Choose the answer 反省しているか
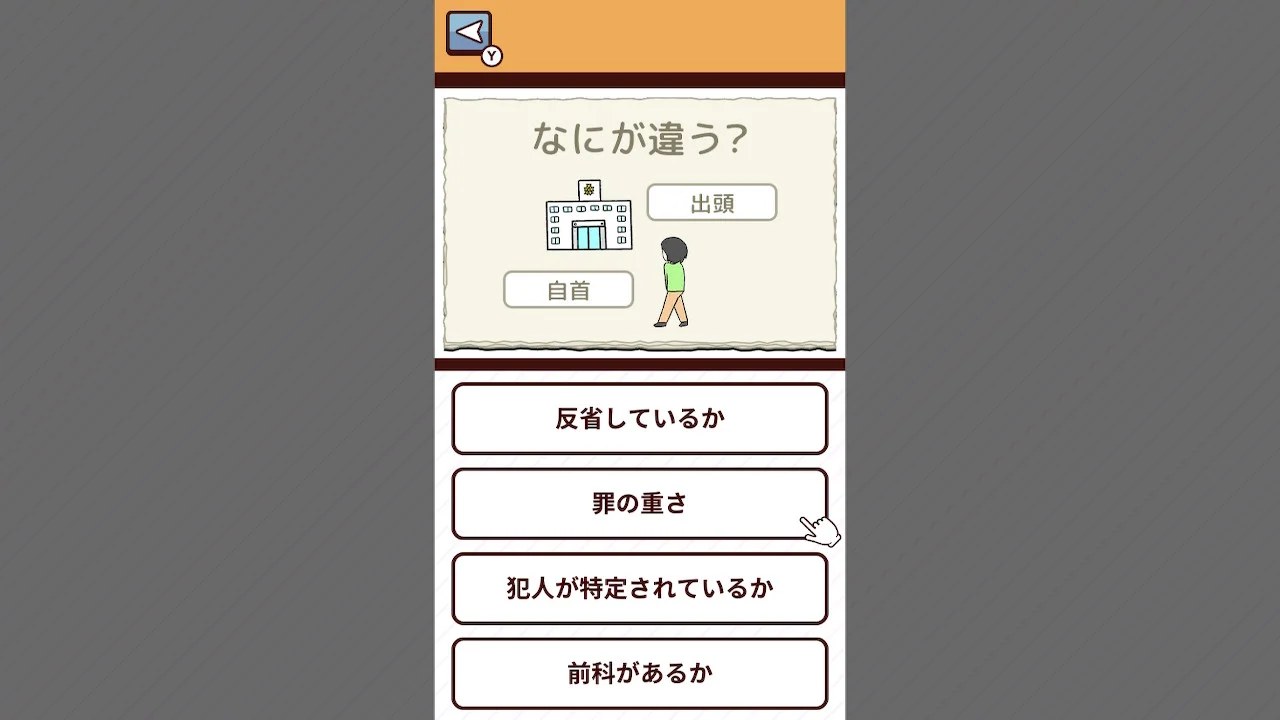Viewport: 1280px width, 720px height. pos(639,419)
